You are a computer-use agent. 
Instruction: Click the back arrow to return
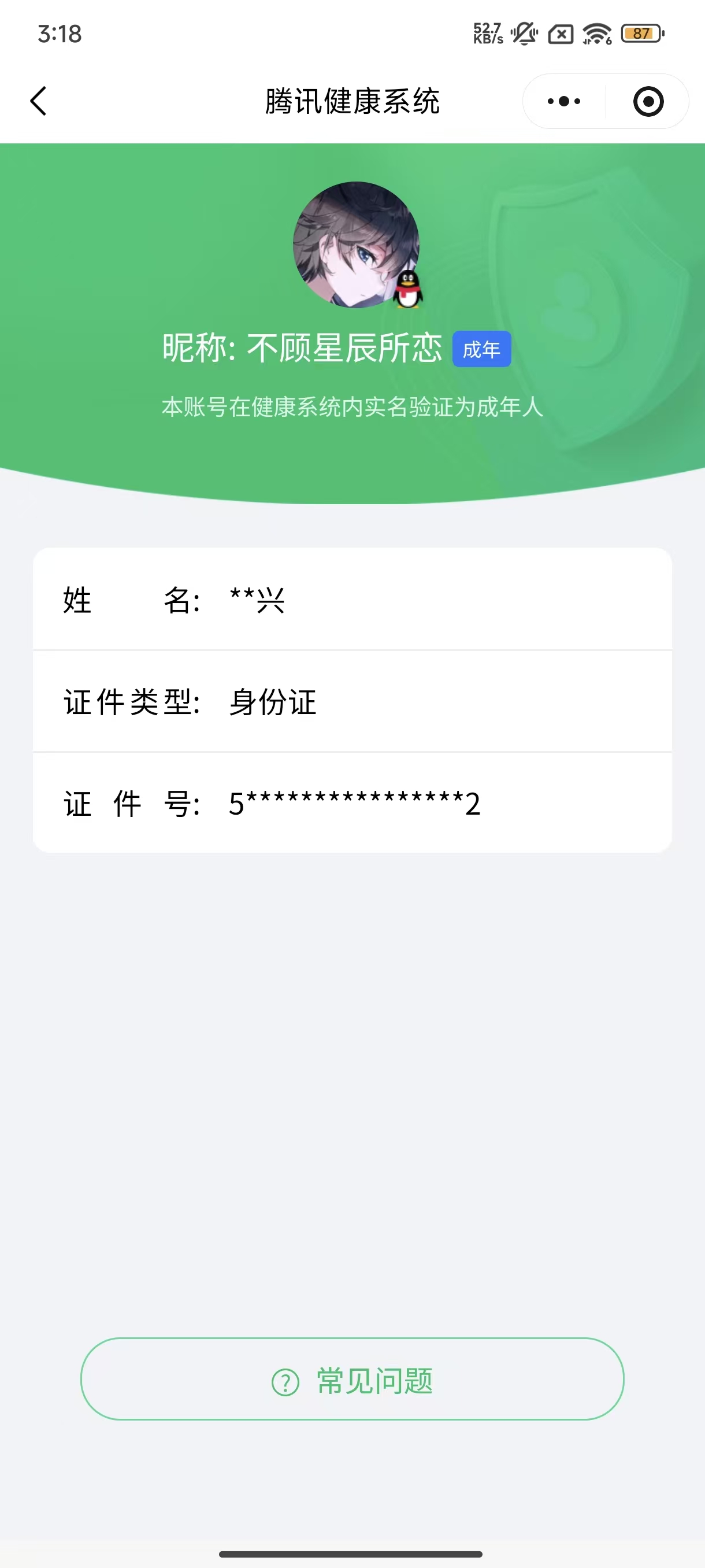tap(38, 101)
